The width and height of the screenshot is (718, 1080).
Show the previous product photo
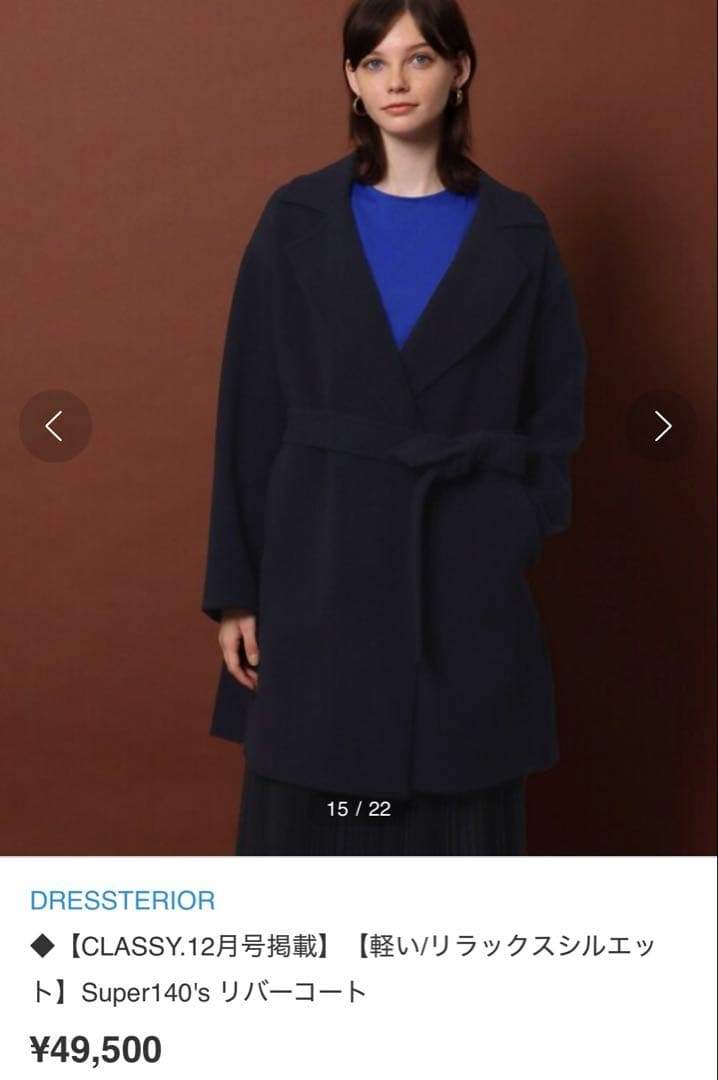[55, 426]
